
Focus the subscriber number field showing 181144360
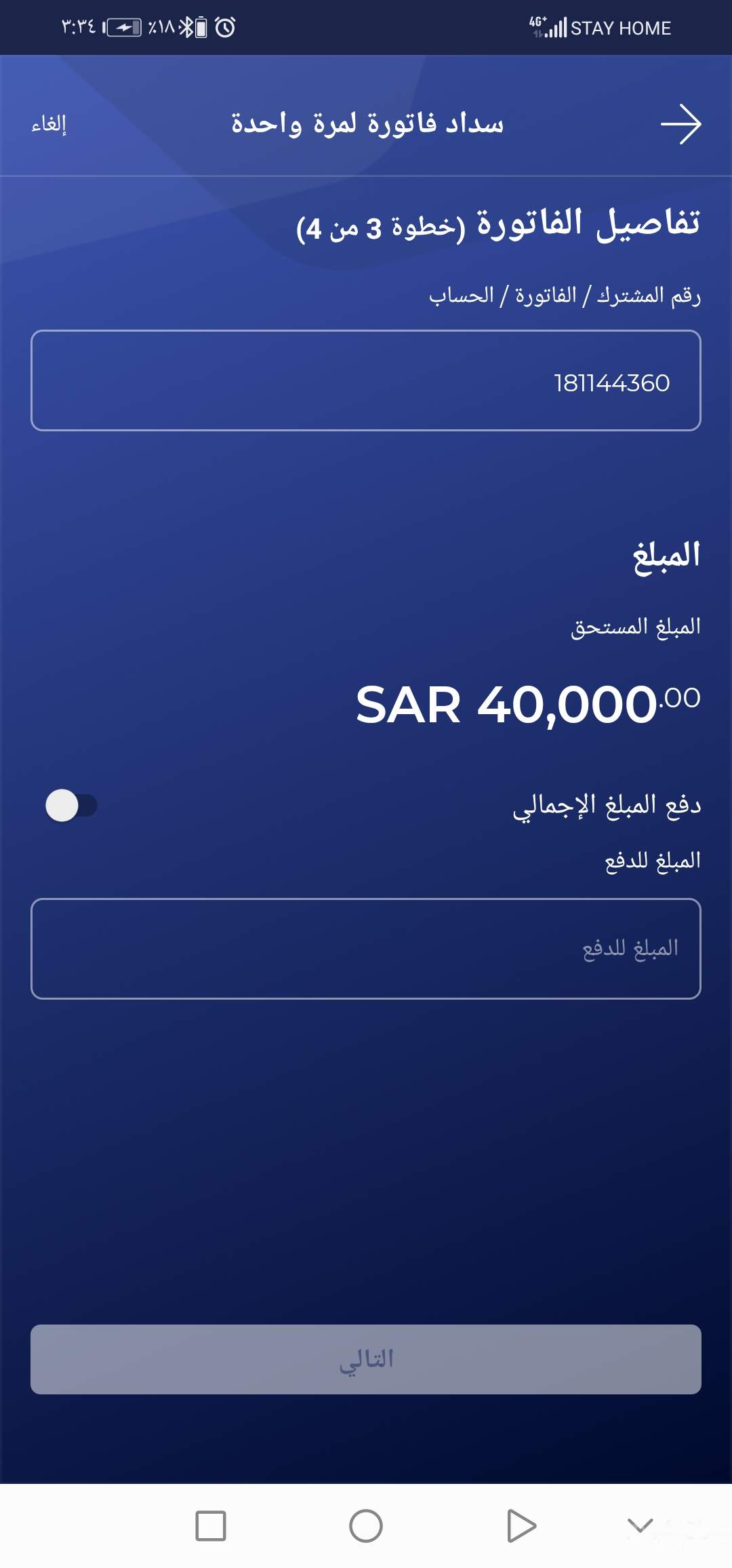[366, 380]
